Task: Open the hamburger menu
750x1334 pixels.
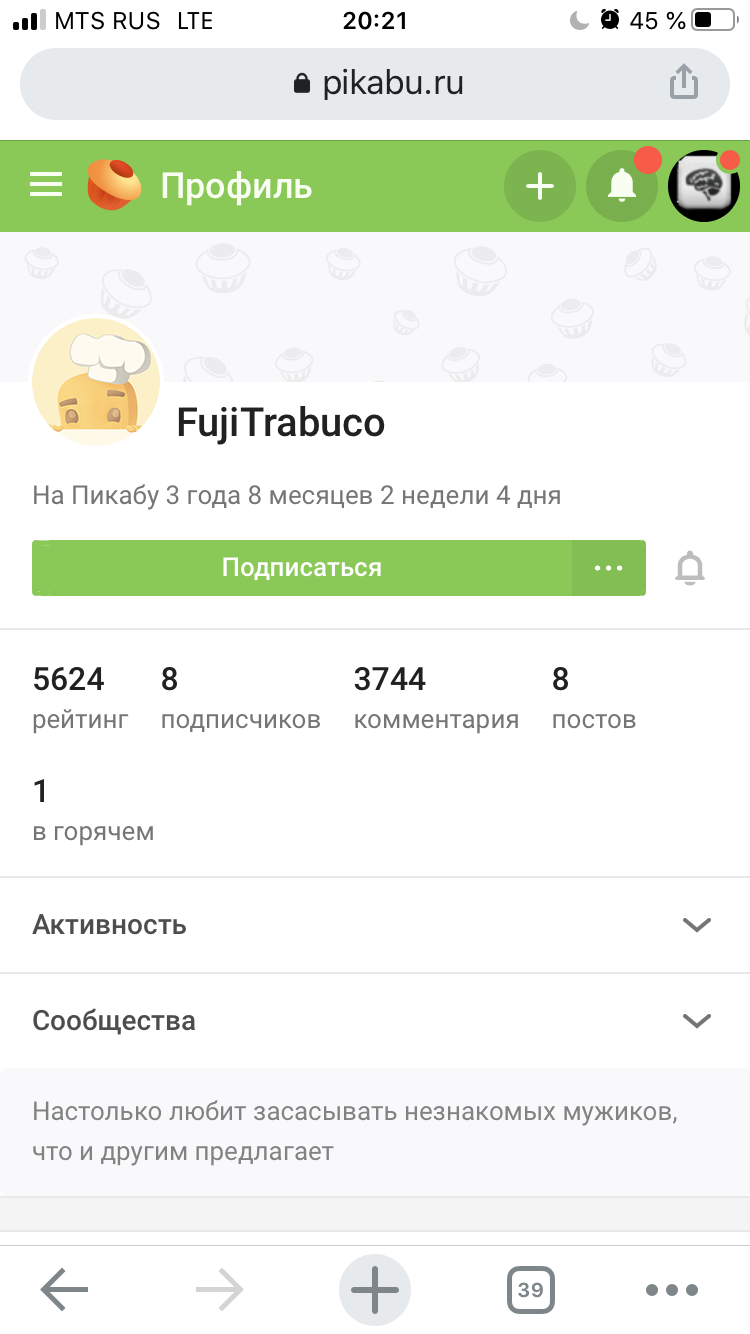Action: (x=46, y=185)
